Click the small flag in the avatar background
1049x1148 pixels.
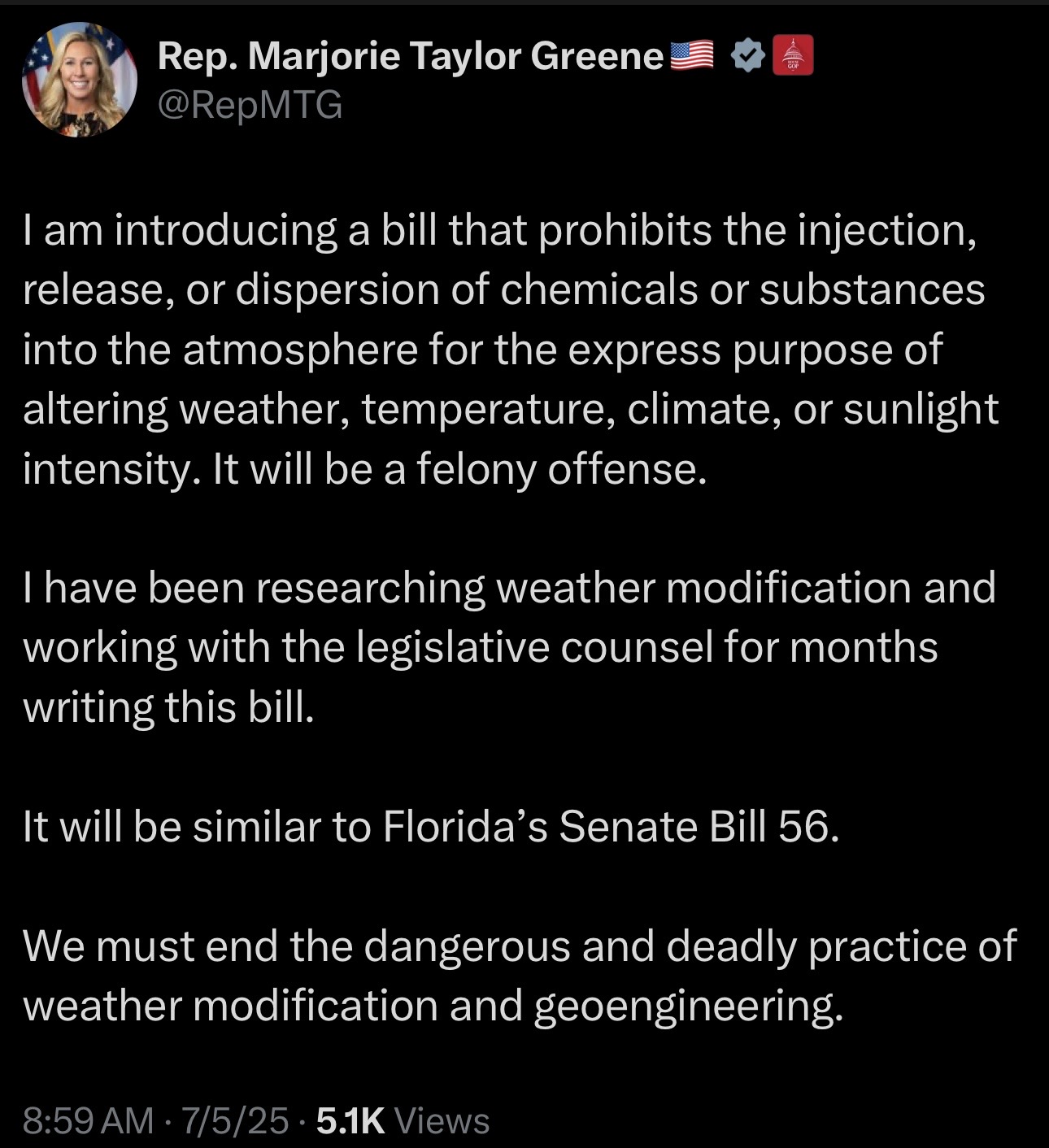pos(39,61)
